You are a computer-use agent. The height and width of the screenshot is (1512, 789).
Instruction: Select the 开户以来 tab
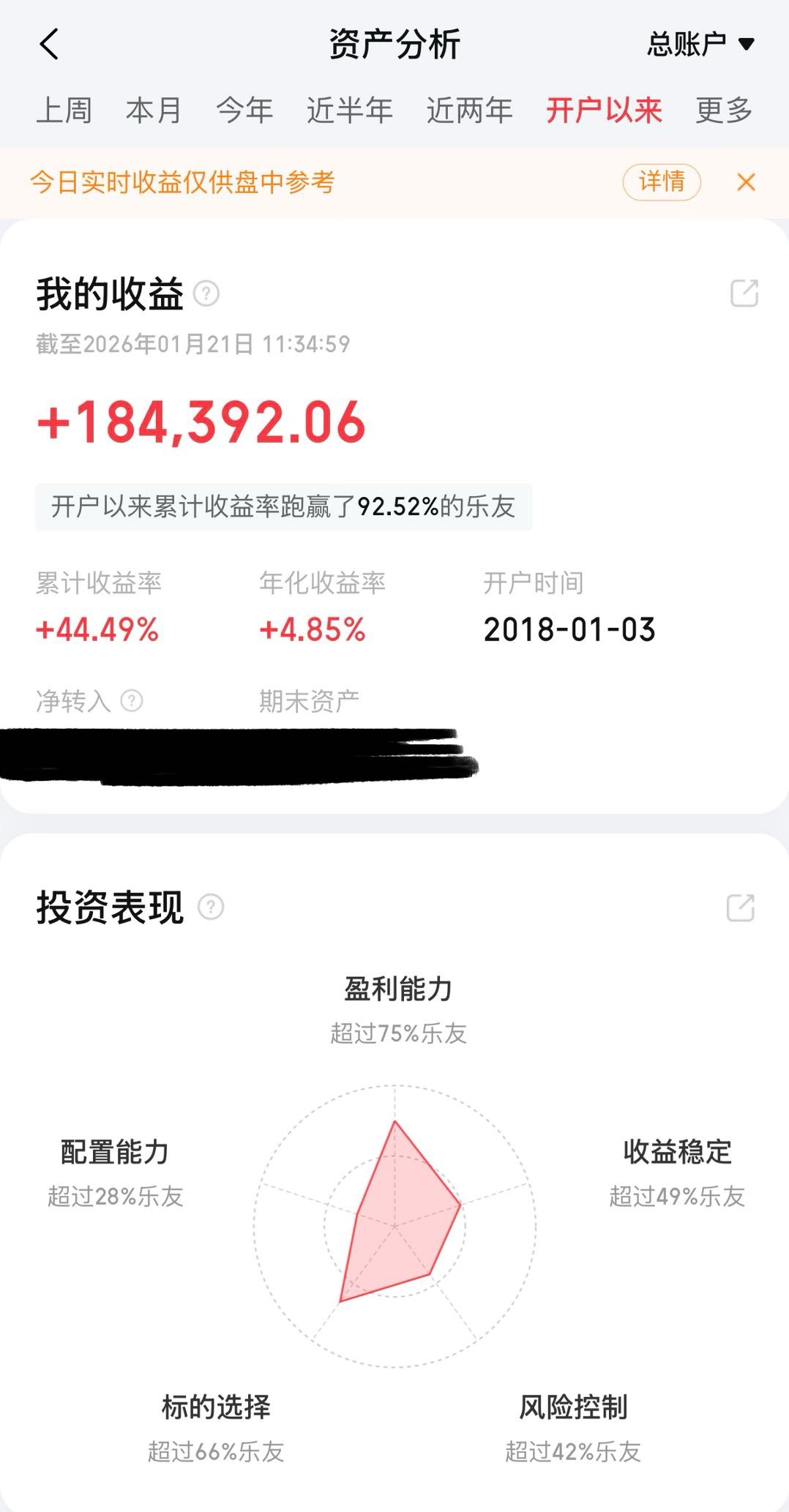click(x=604, y=111)
